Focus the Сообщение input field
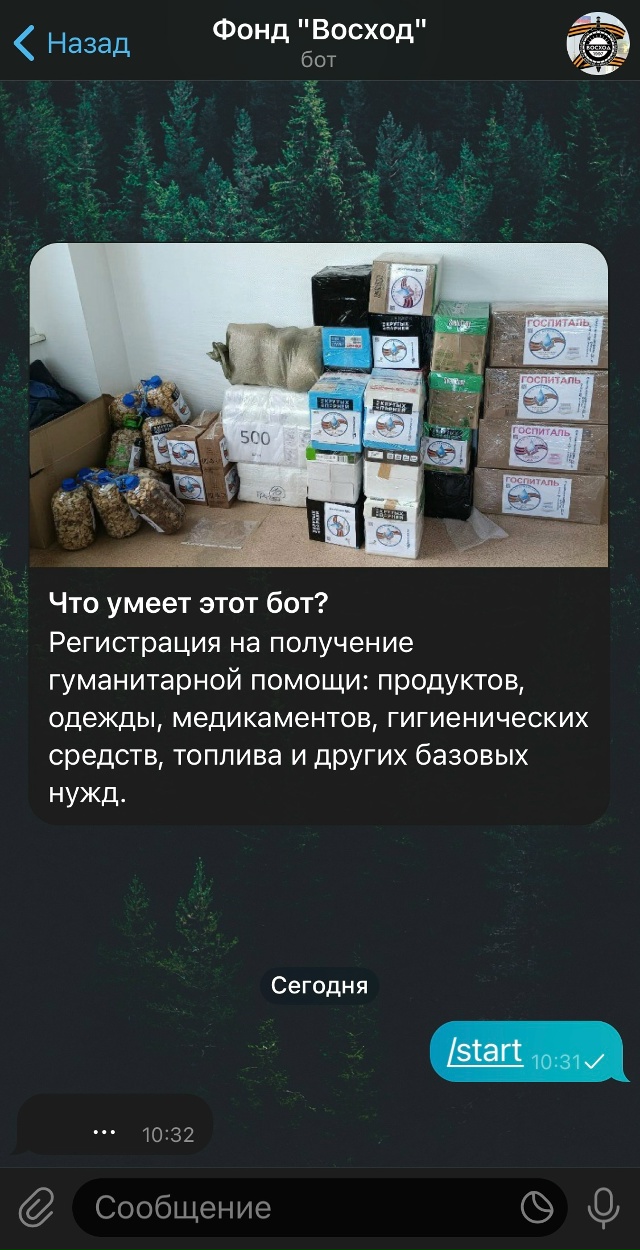 (300, 1208)
